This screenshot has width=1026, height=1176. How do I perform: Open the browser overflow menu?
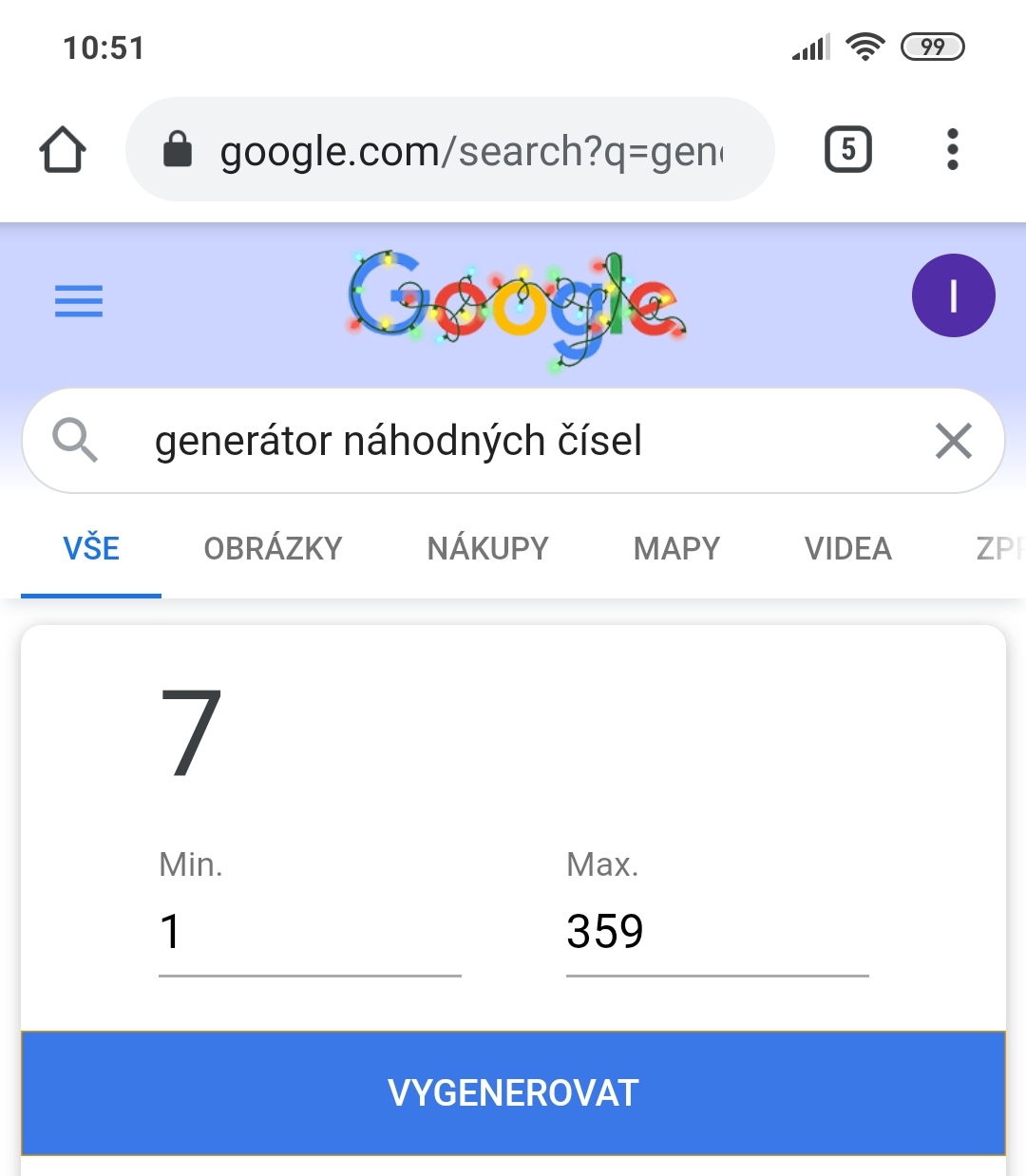click(x=952, y=150)
